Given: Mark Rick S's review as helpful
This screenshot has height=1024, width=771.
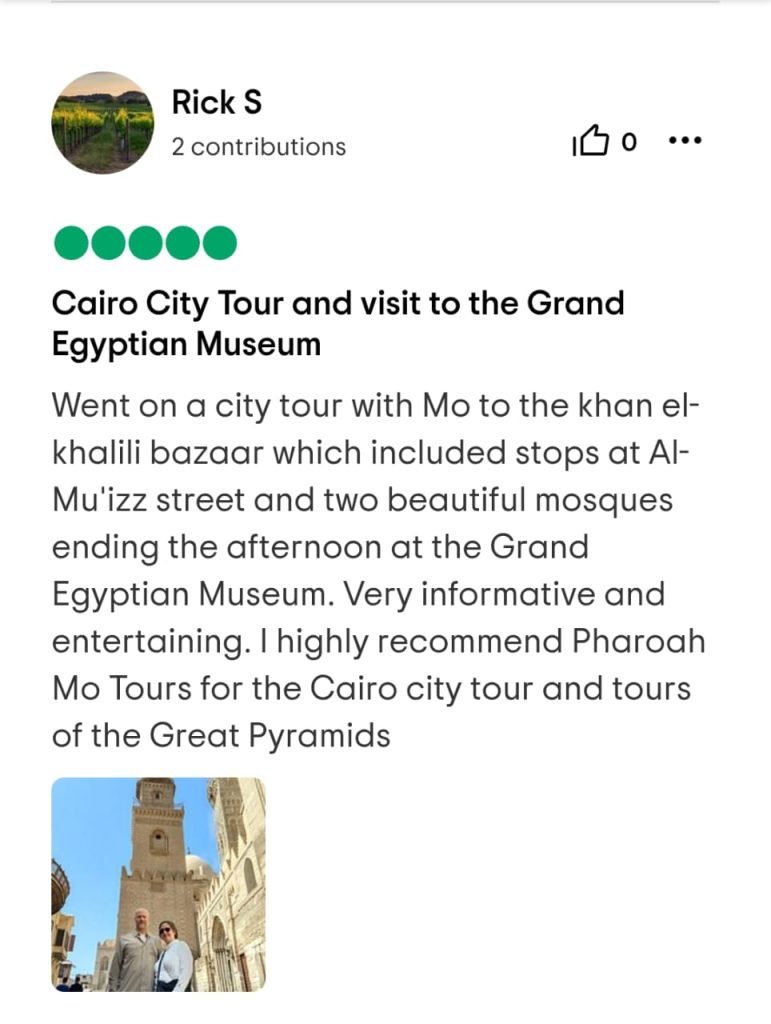Looking at the screenshot, I should pos(591,143).
